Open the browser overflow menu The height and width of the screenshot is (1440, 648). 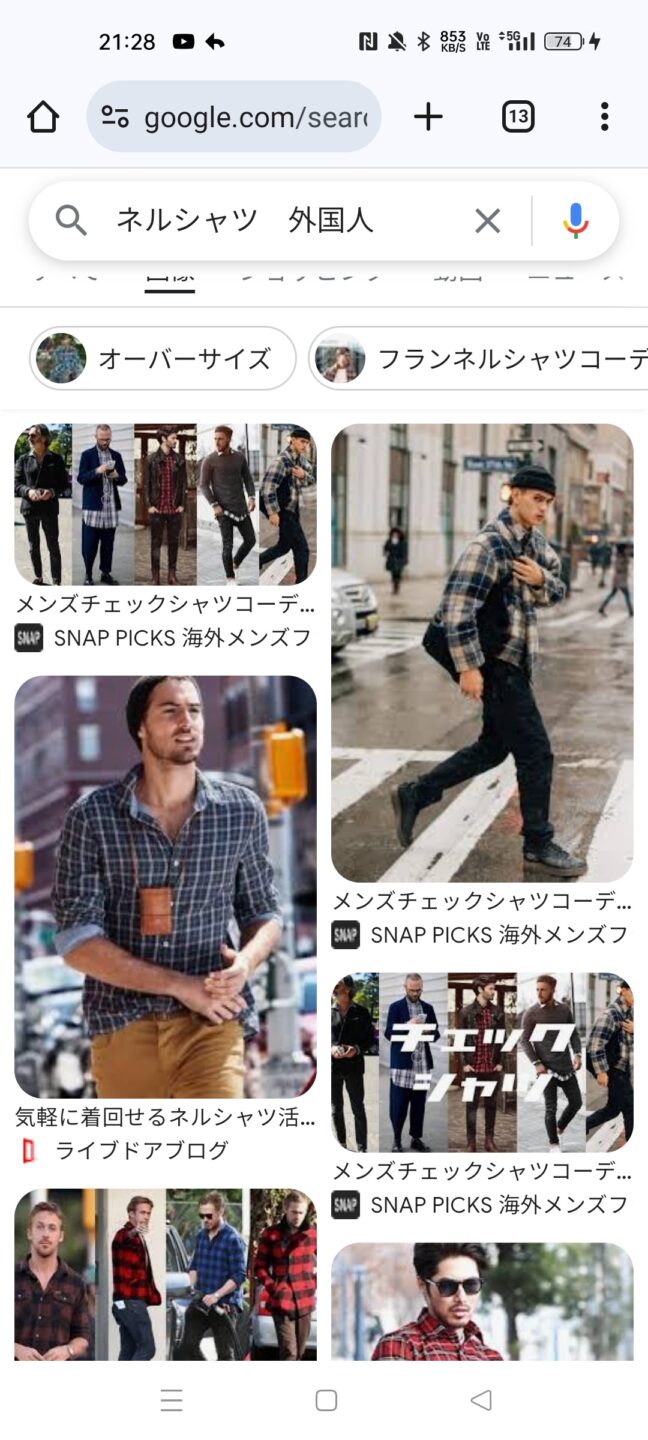[x=604, y=118]
